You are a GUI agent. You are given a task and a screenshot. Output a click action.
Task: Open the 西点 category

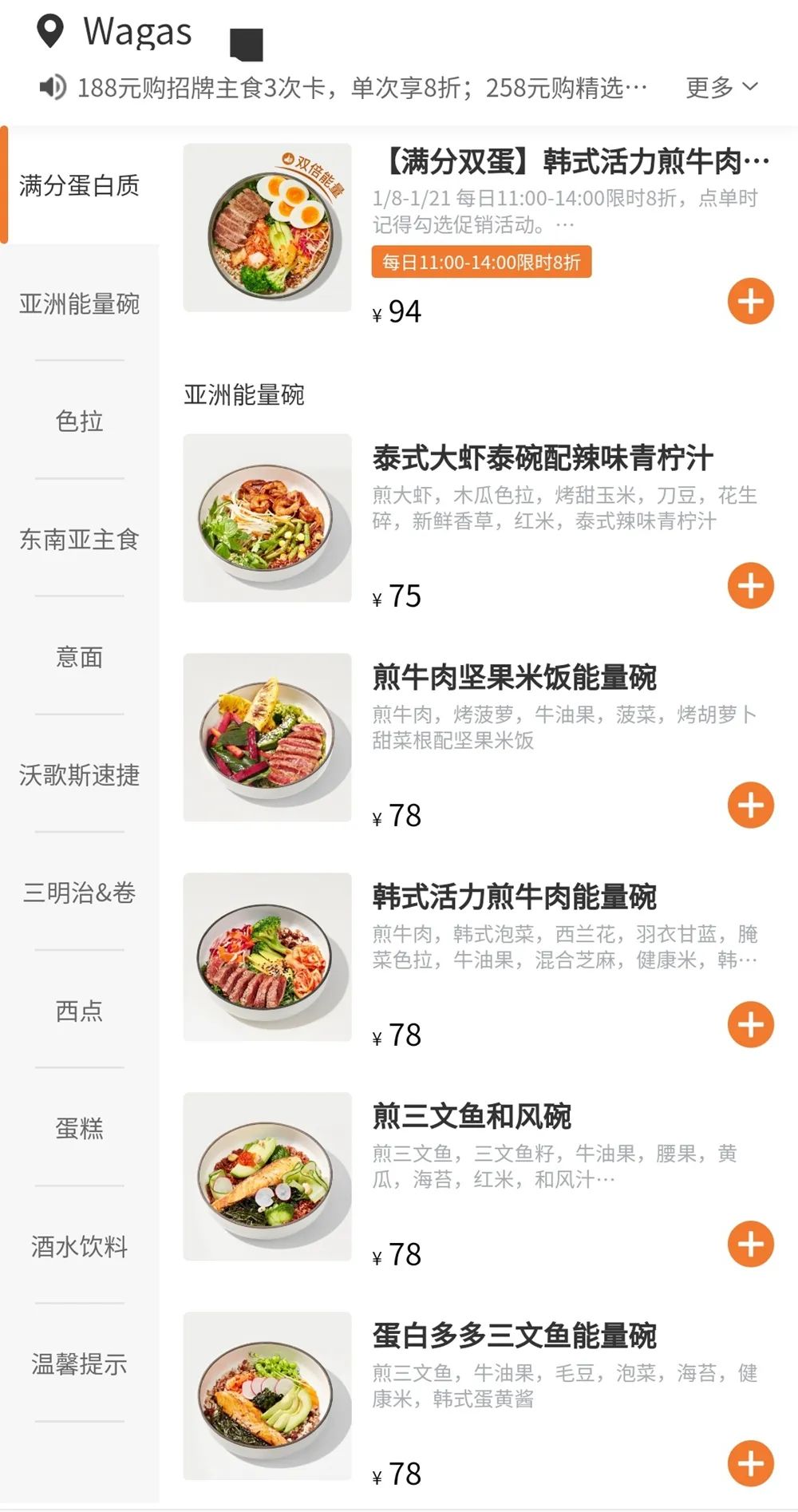[x=79, y=1011]
